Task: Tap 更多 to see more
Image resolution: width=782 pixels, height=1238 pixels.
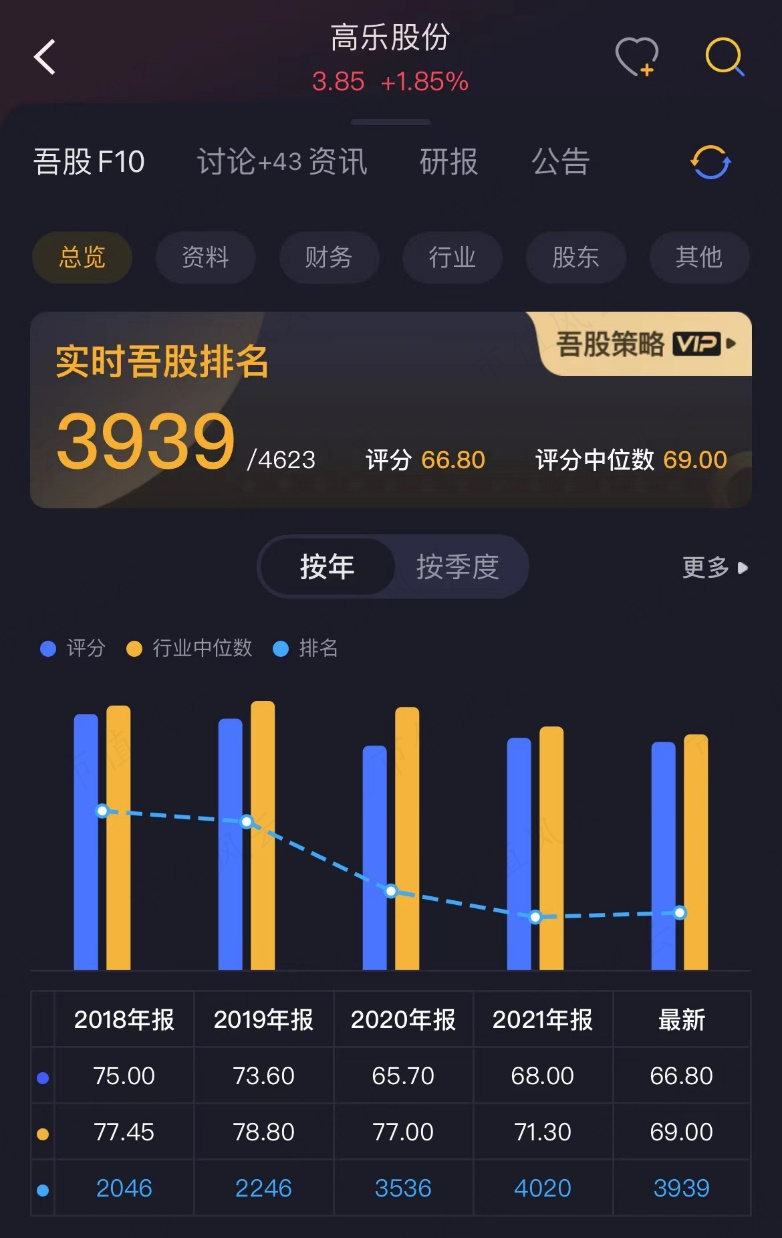Action: pyautogui.click(x=714, y=567)
